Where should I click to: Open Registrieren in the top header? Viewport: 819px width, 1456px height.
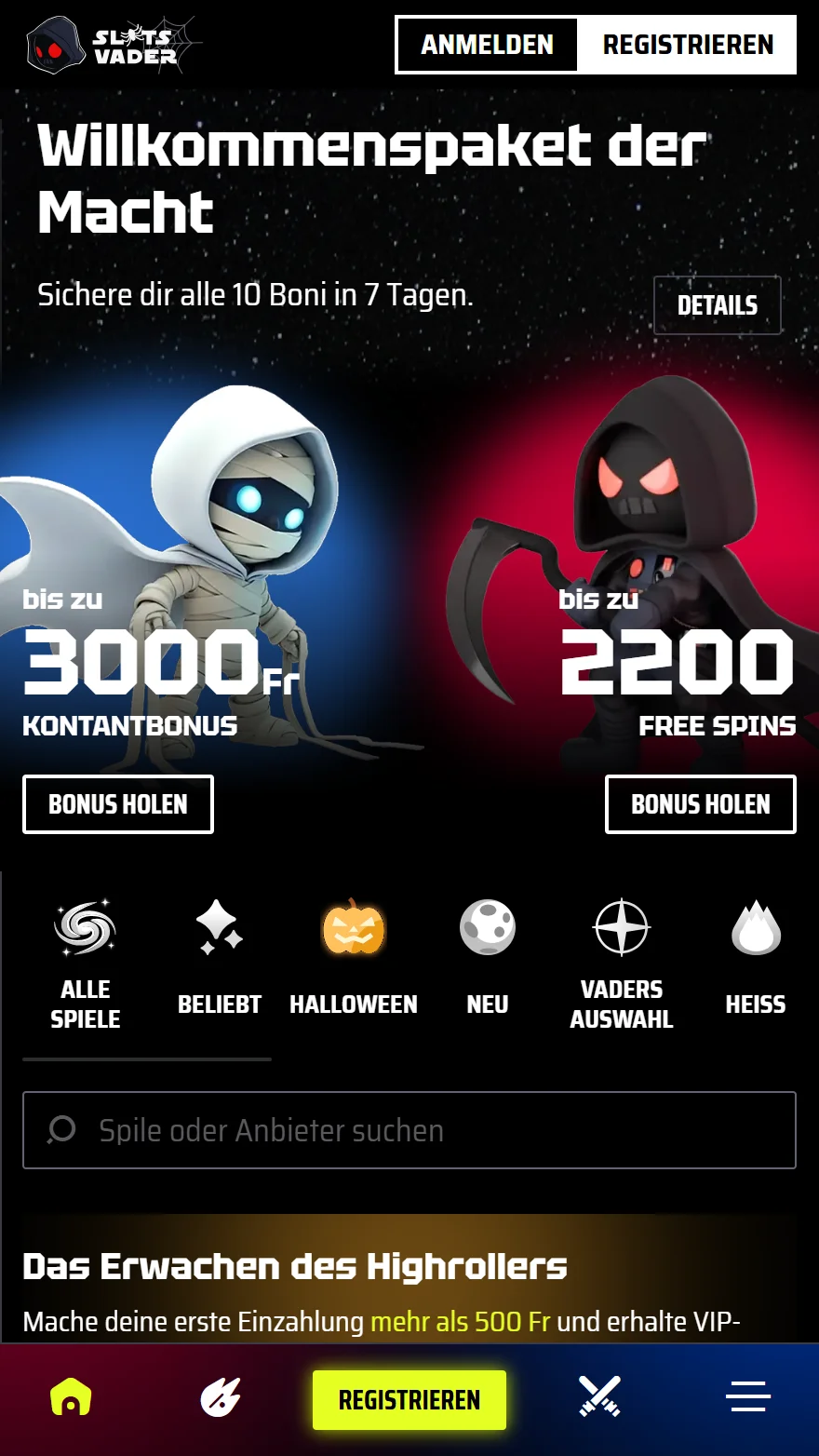687,45
